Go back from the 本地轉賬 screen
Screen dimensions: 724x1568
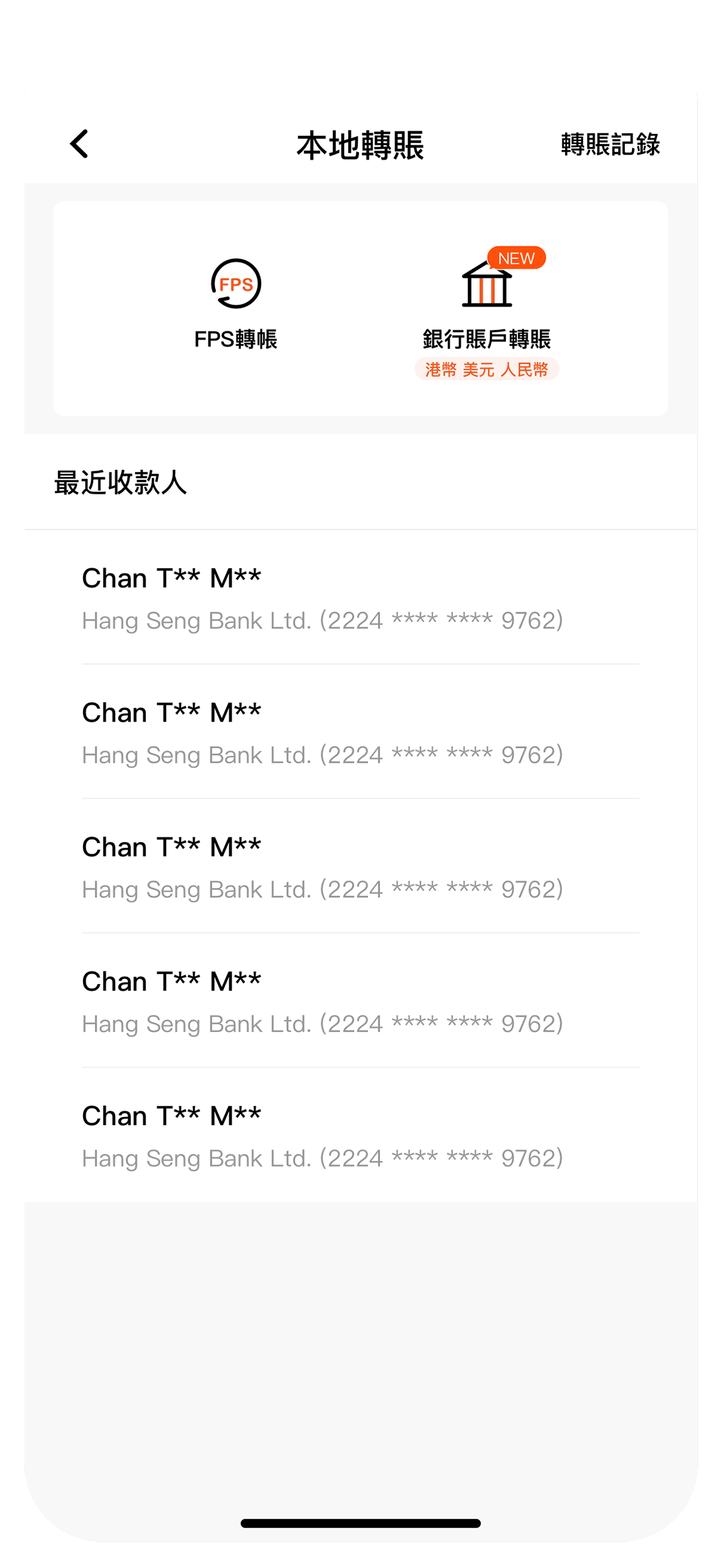tap(79, 144)
